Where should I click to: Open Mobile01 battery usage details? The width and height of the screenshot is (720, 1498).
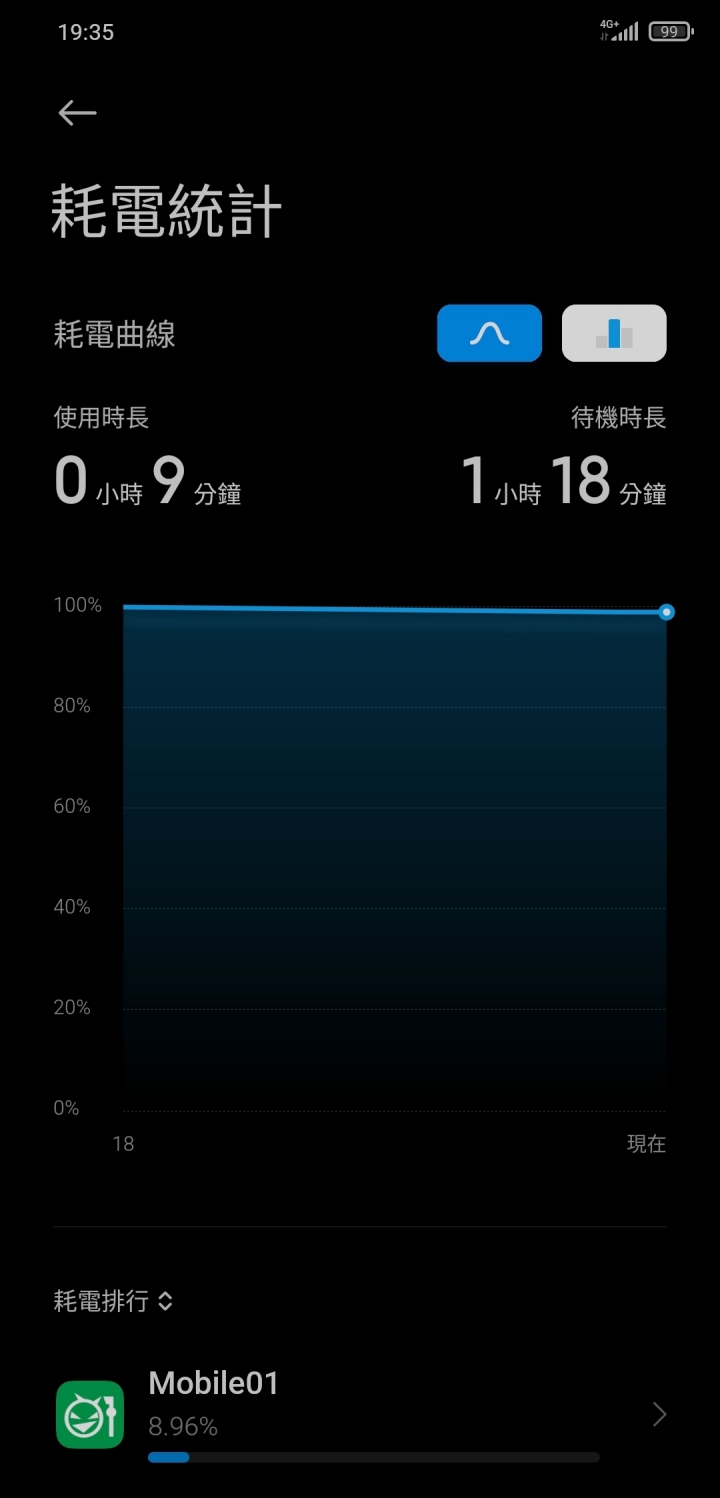[360, 1415]
